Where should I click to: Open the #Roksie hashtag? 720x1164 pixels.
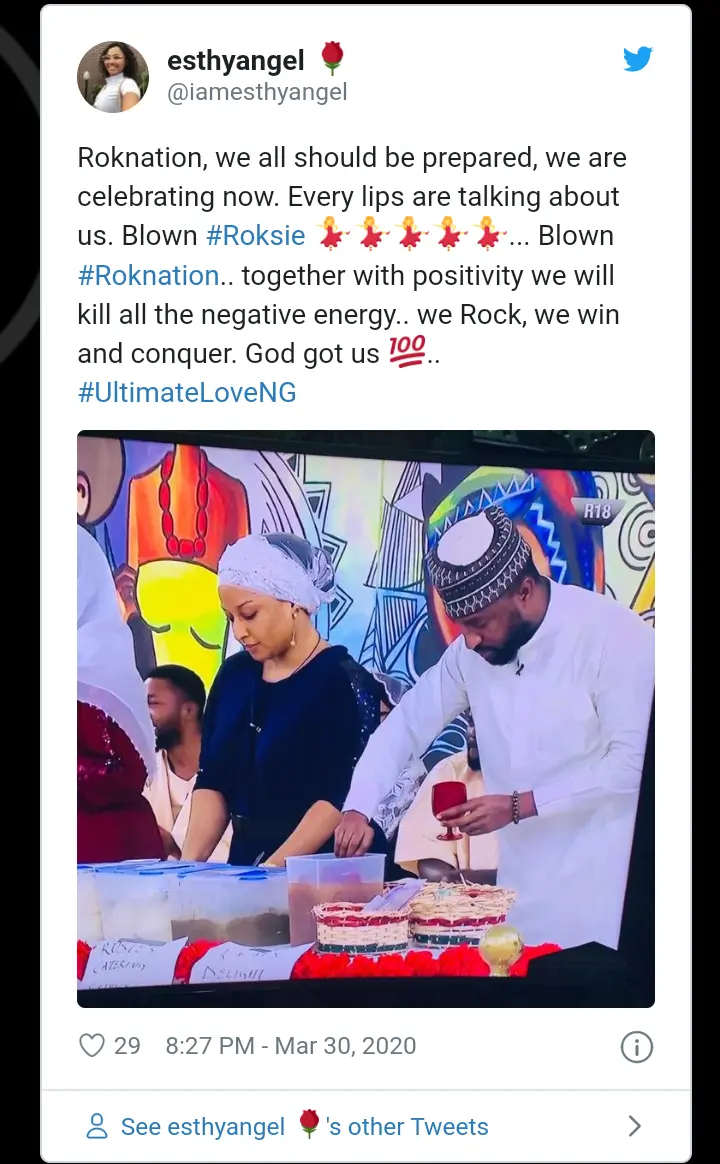pos(255,236)
